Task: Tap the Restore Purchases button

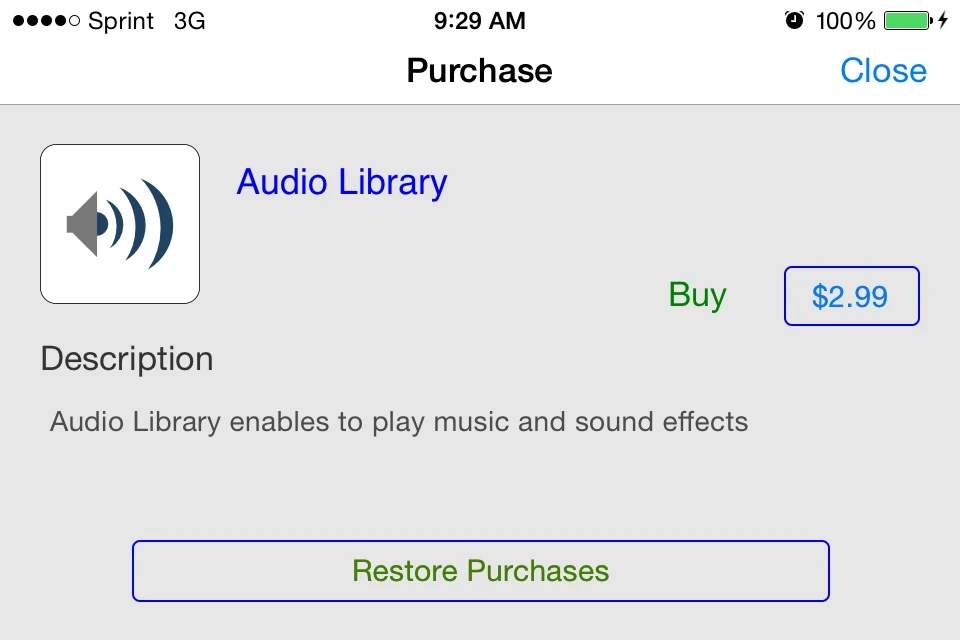Action: pyautogui.click(x=481, y=571)
